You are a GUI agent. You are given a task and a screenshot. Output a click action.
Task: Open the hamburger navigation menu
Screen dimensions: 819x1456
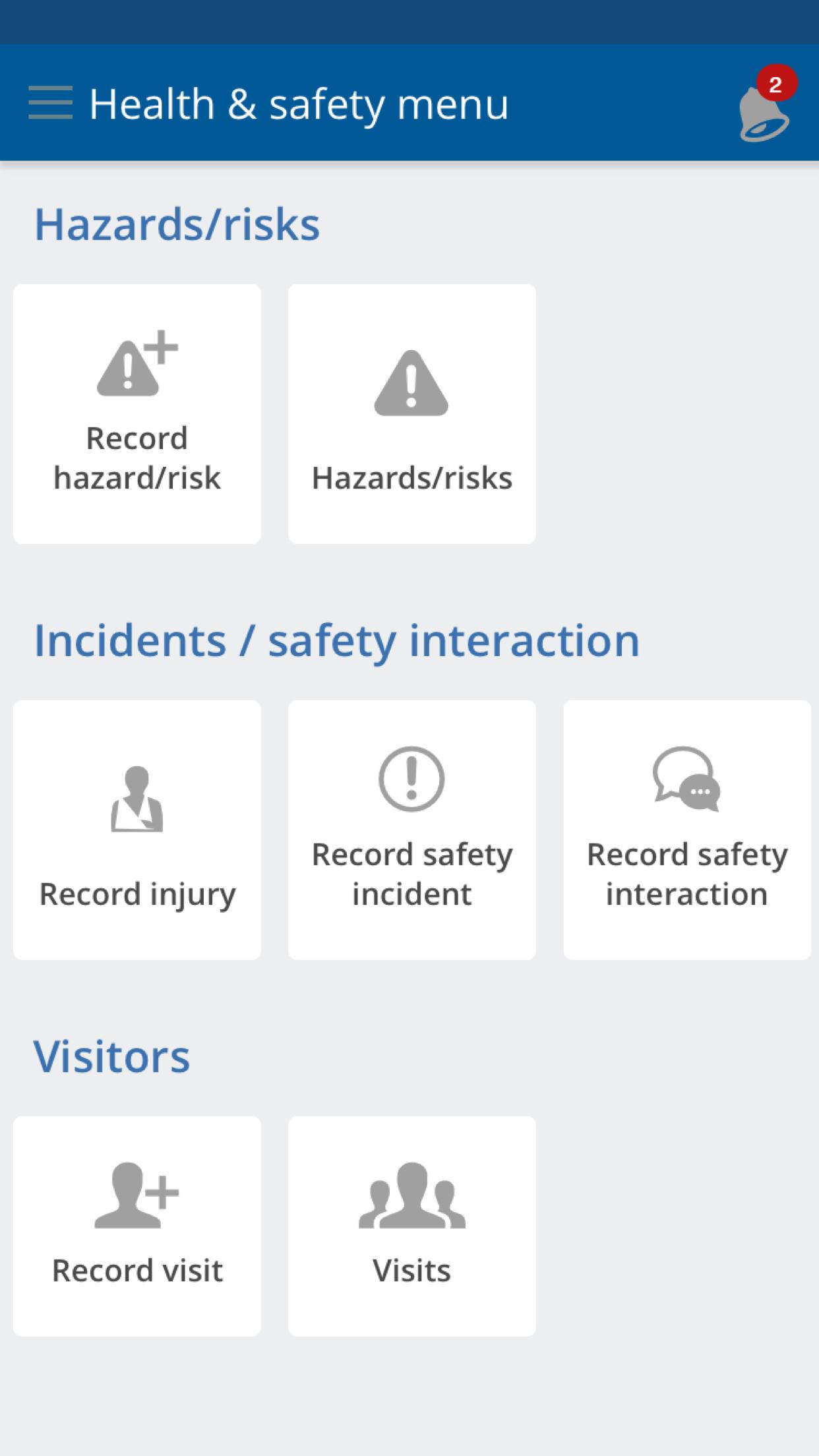(x=50, y=103)
